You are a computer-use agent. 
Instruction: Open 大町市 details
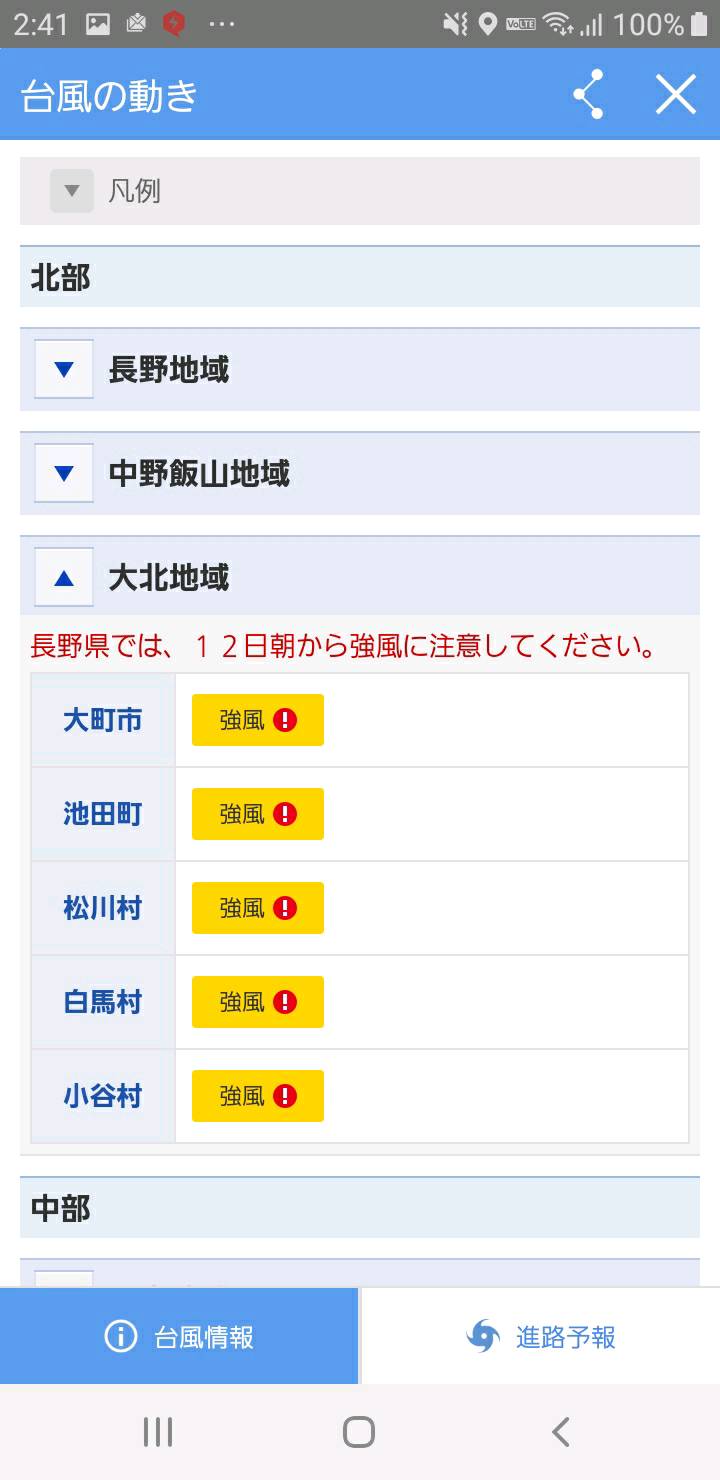tap(103, 720)
